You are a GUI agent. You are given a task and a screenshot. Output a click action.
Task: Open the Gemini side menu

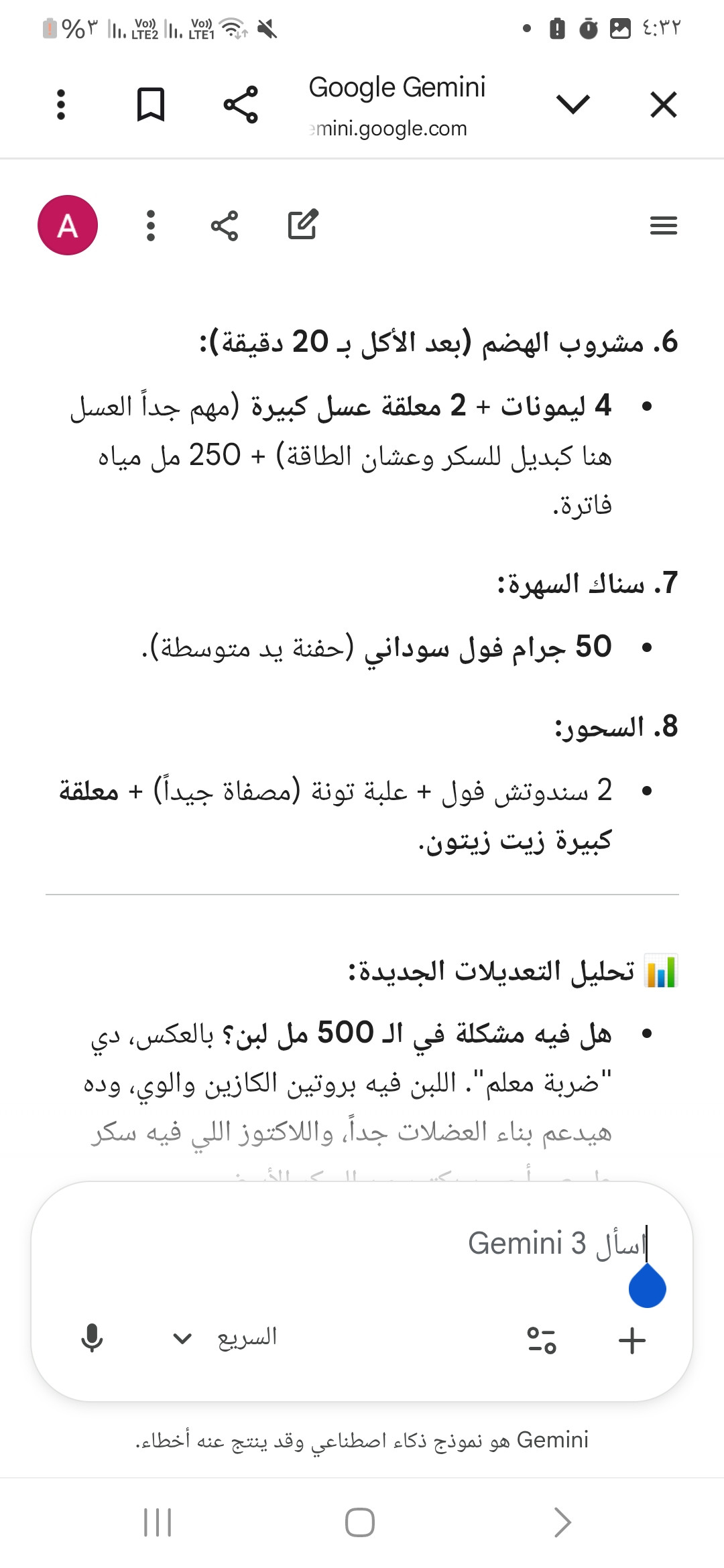663,225
